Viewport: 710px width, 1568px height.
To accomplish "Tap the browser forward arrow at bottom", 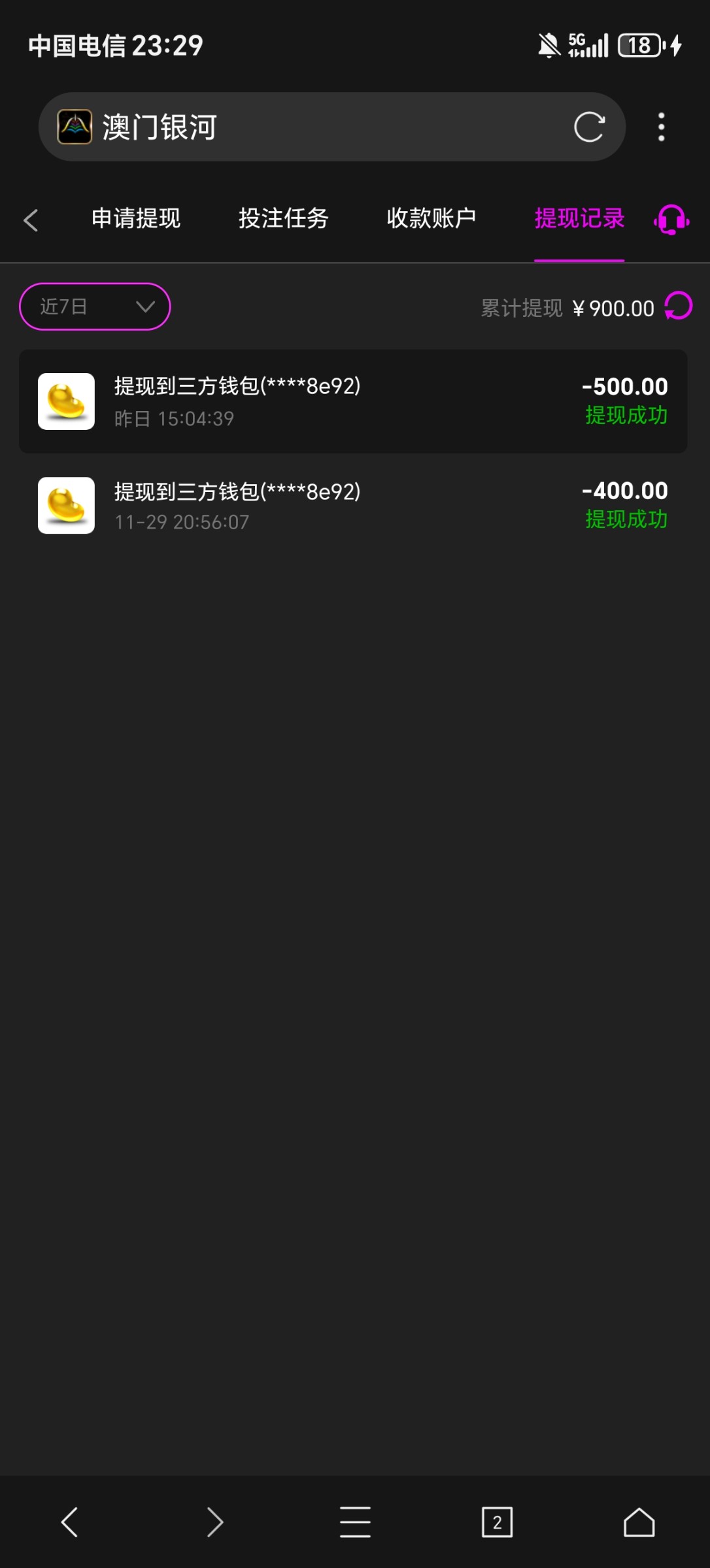I will coord(214,1522).
